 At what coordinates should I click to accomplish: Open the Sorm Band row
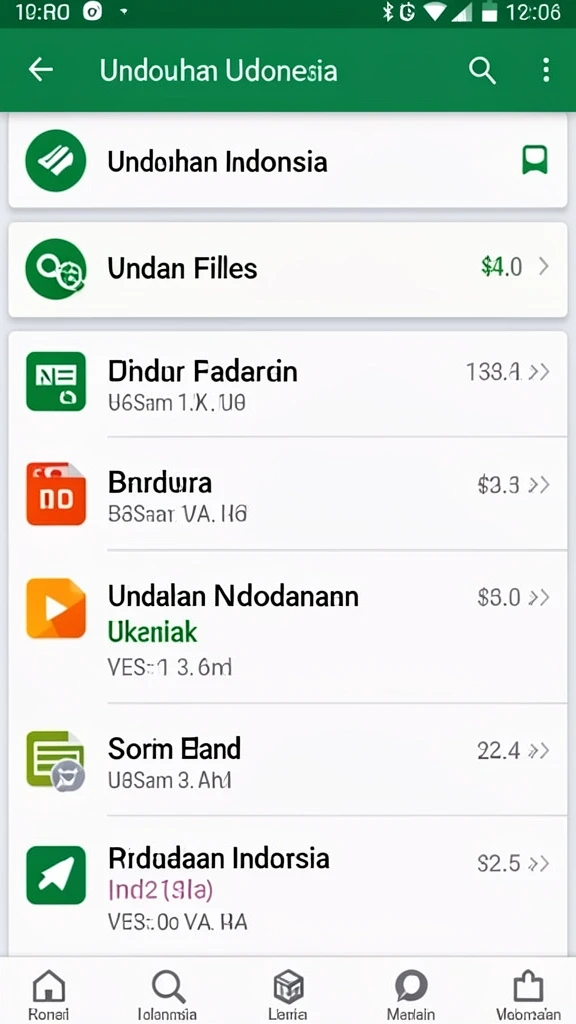(287, 760)
